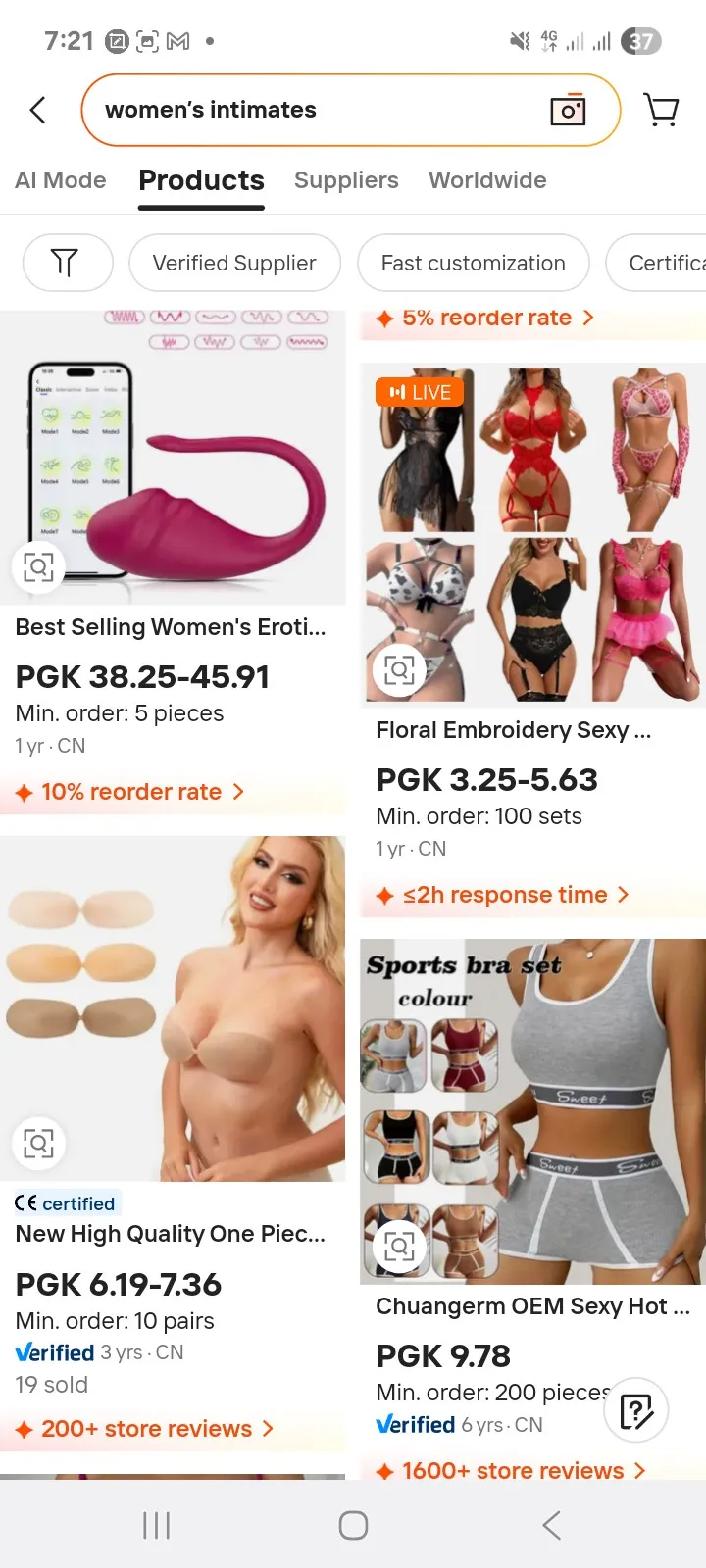Screen dimensions: 706x1568
Task: Open the floating feedback survey button
Action: point(636,1411)
